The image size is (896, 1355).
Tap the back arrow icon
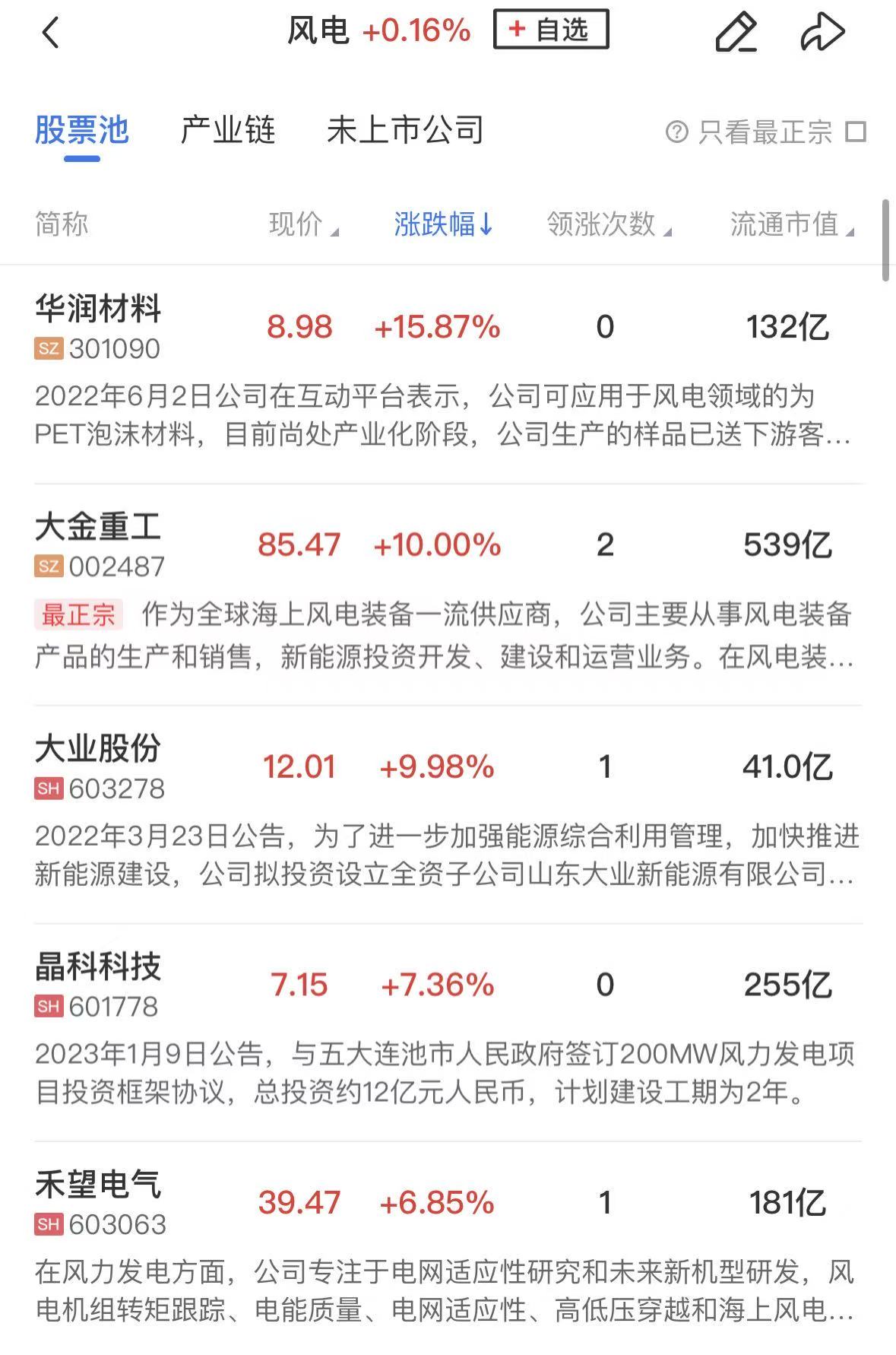coord(50,32)
